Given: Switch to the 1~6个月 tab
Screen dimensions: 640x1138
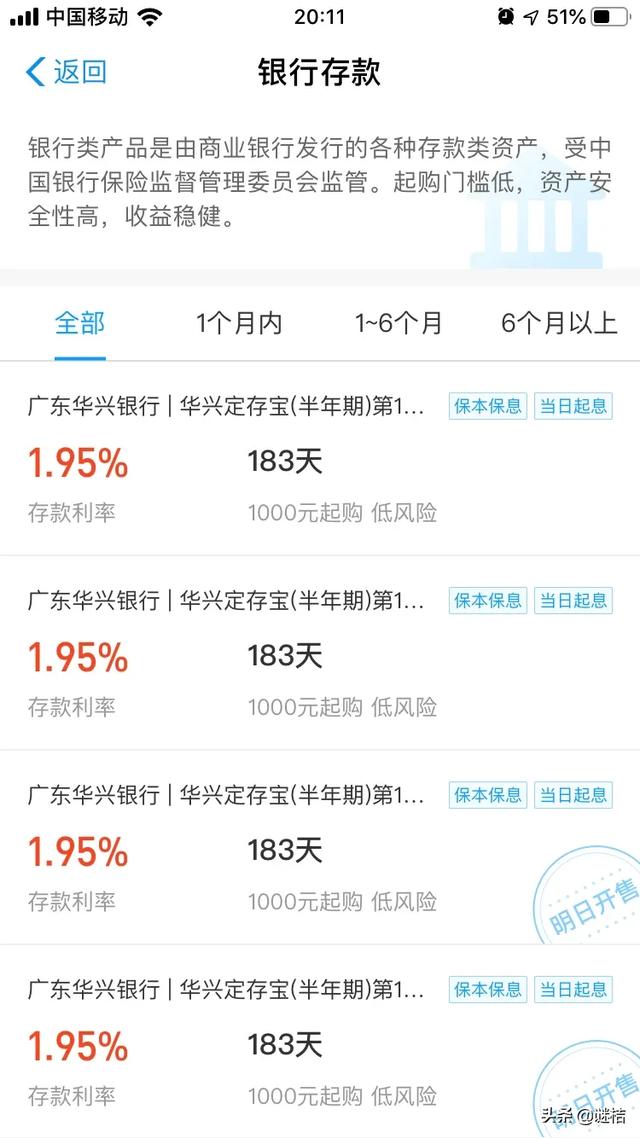Looking at the screenshot, I should click(x=398, y=323).
